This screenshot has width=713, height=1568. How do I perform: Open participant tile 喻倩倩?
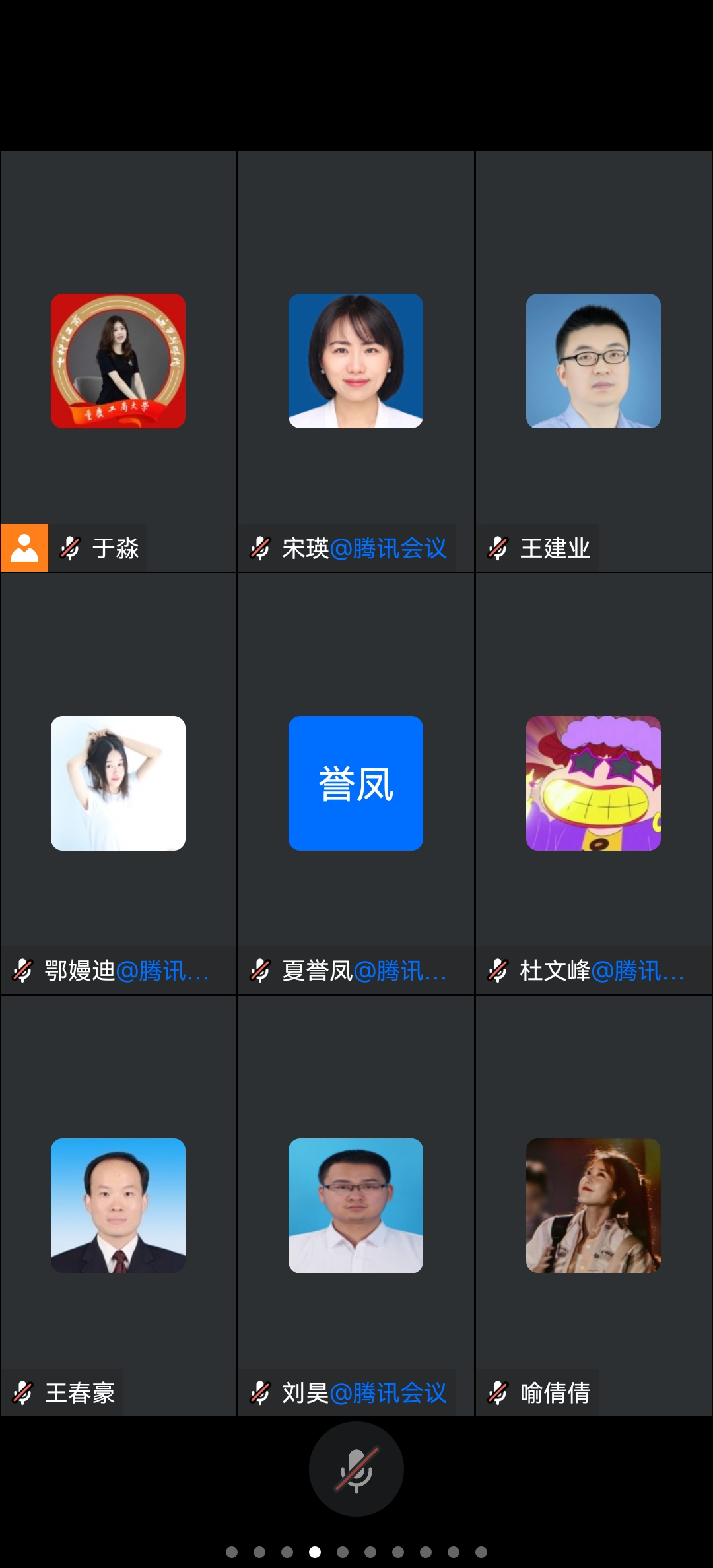point(594,1206)
